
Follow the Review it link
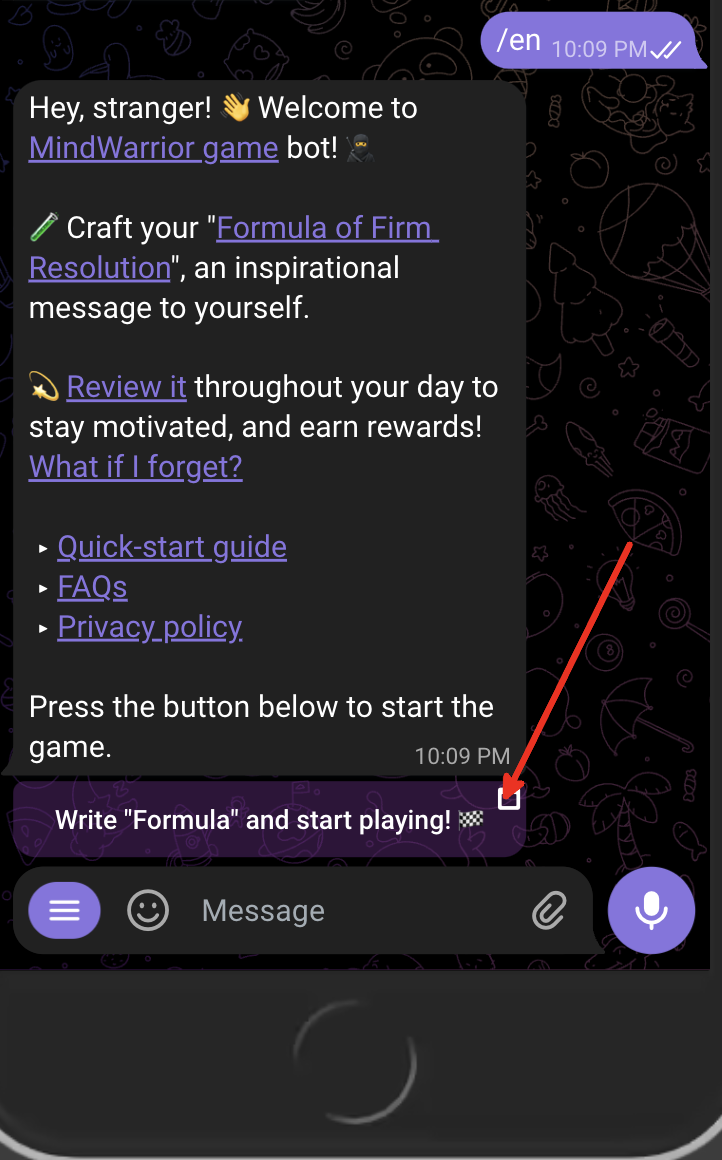(x=126, y=387)
